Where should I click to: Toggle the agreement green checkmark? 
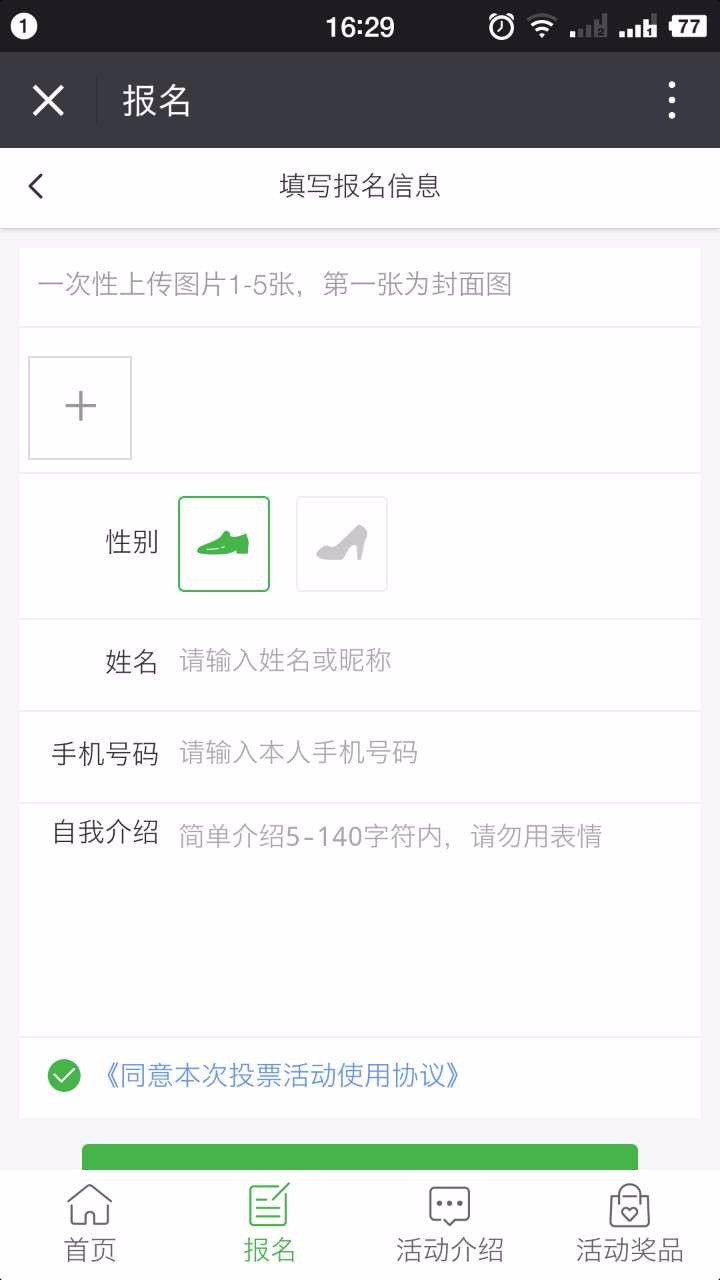tap(63, 1075)
